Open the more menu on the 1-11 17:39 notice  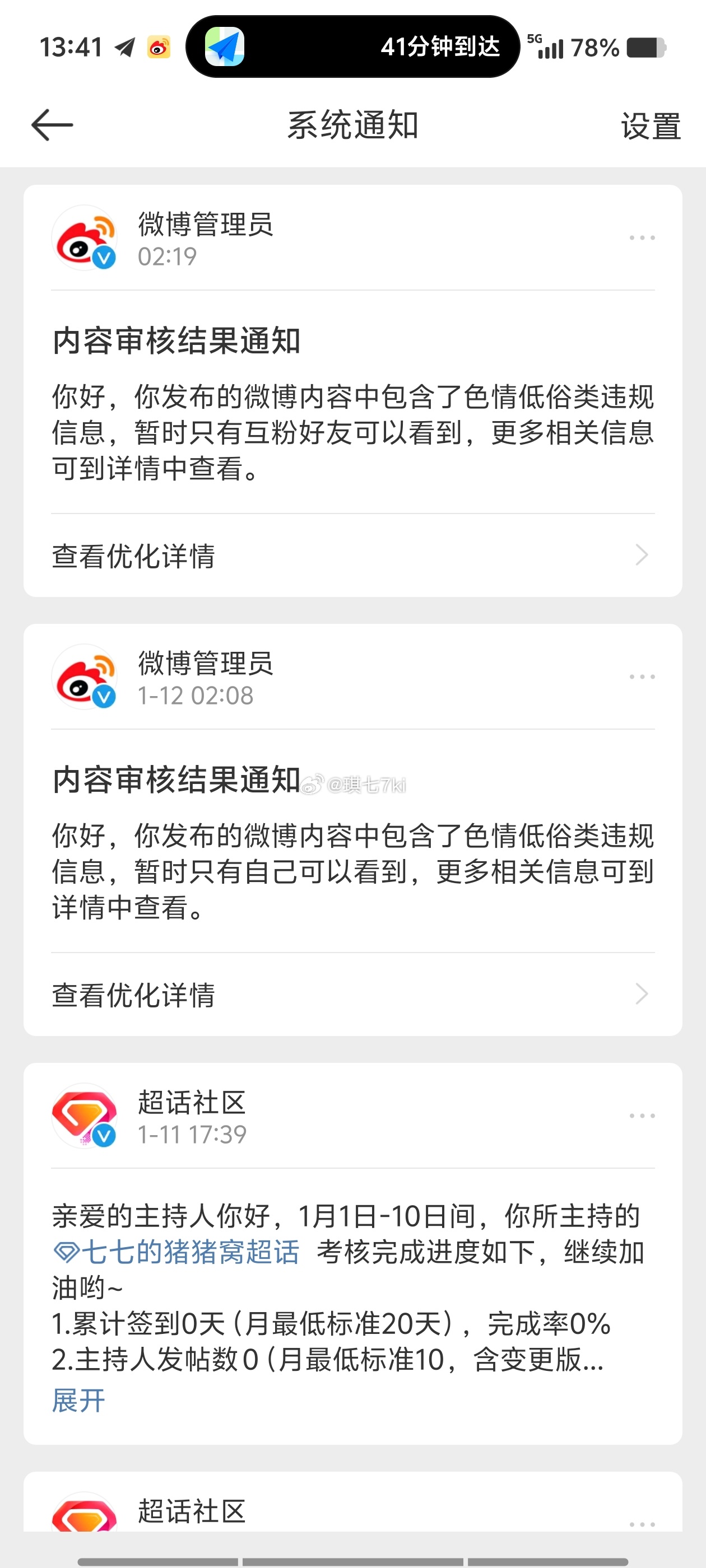642,1116
